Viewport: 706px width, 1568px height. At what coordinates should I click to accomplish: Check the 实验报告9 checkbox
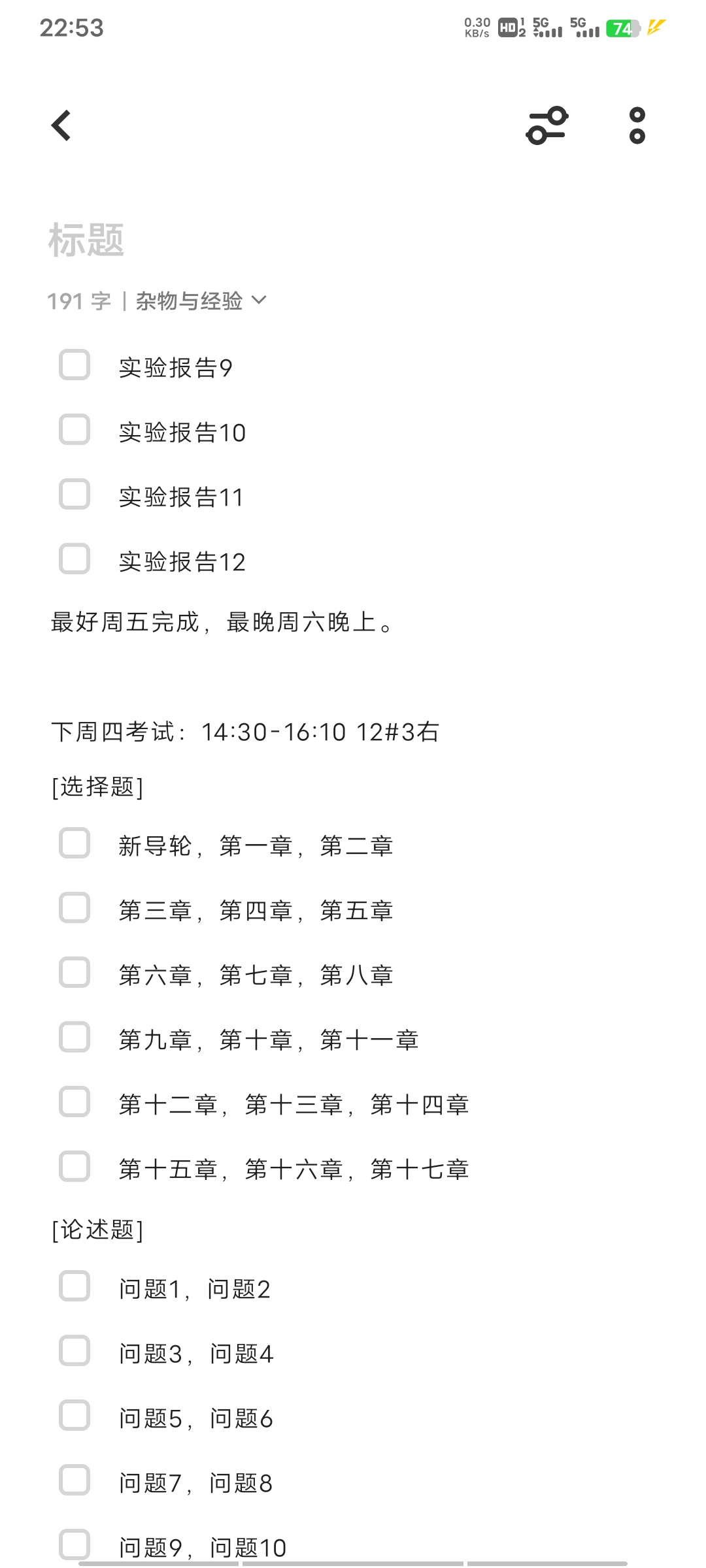(x=75, y=365)
